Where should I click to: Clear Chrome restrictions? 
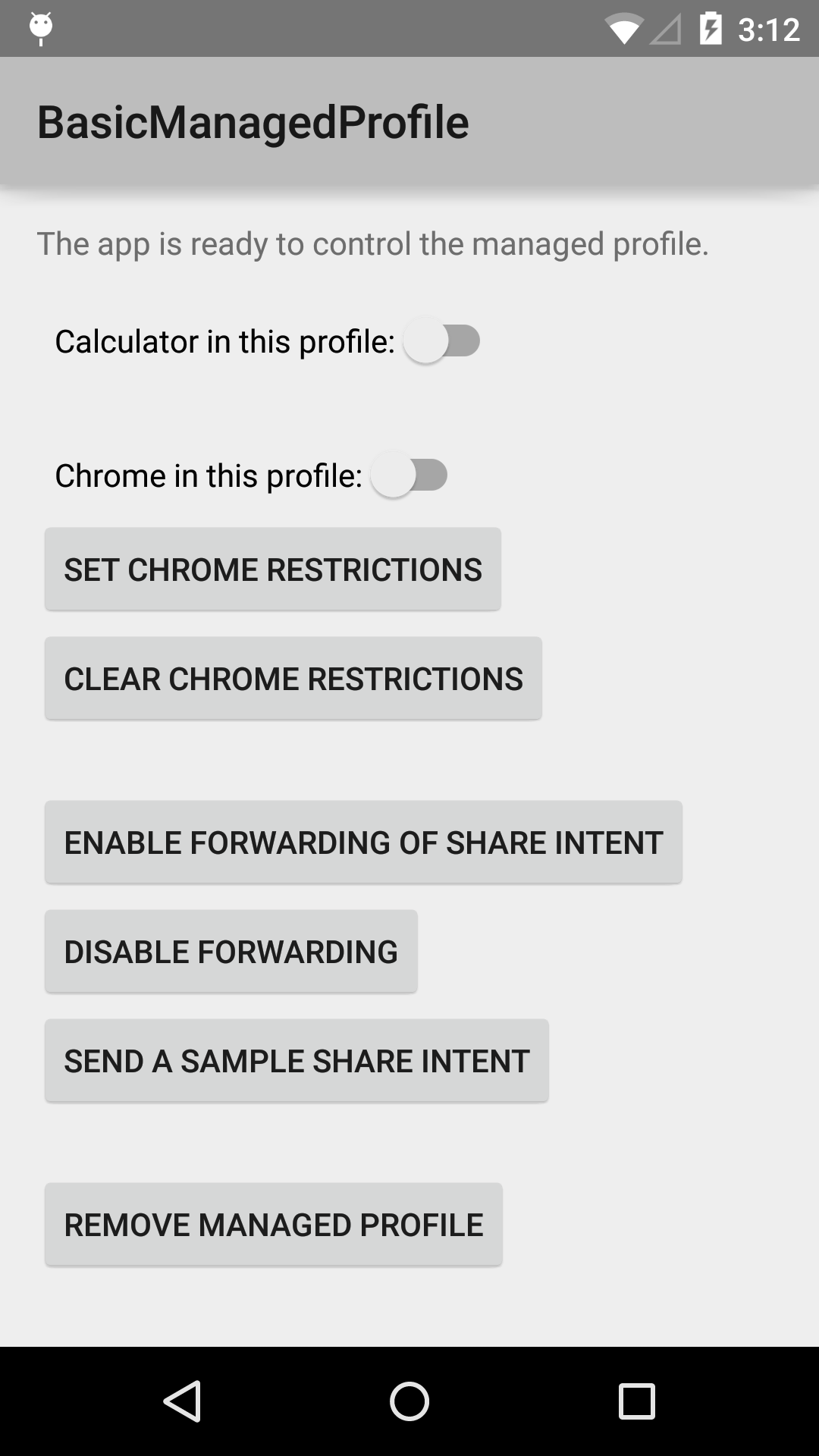[x=293, y=679]
